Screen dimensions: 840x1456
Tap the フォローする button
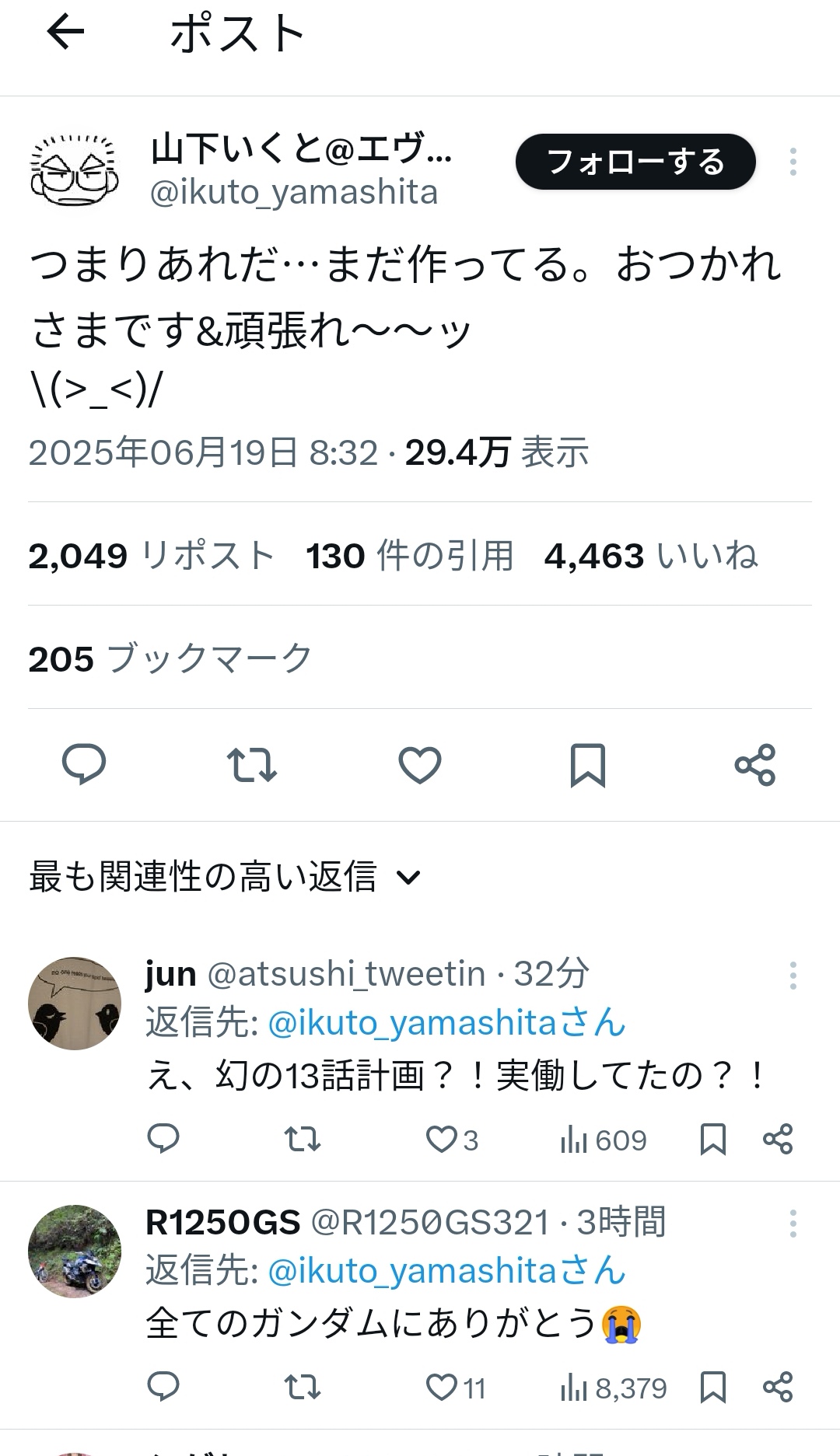635,162
